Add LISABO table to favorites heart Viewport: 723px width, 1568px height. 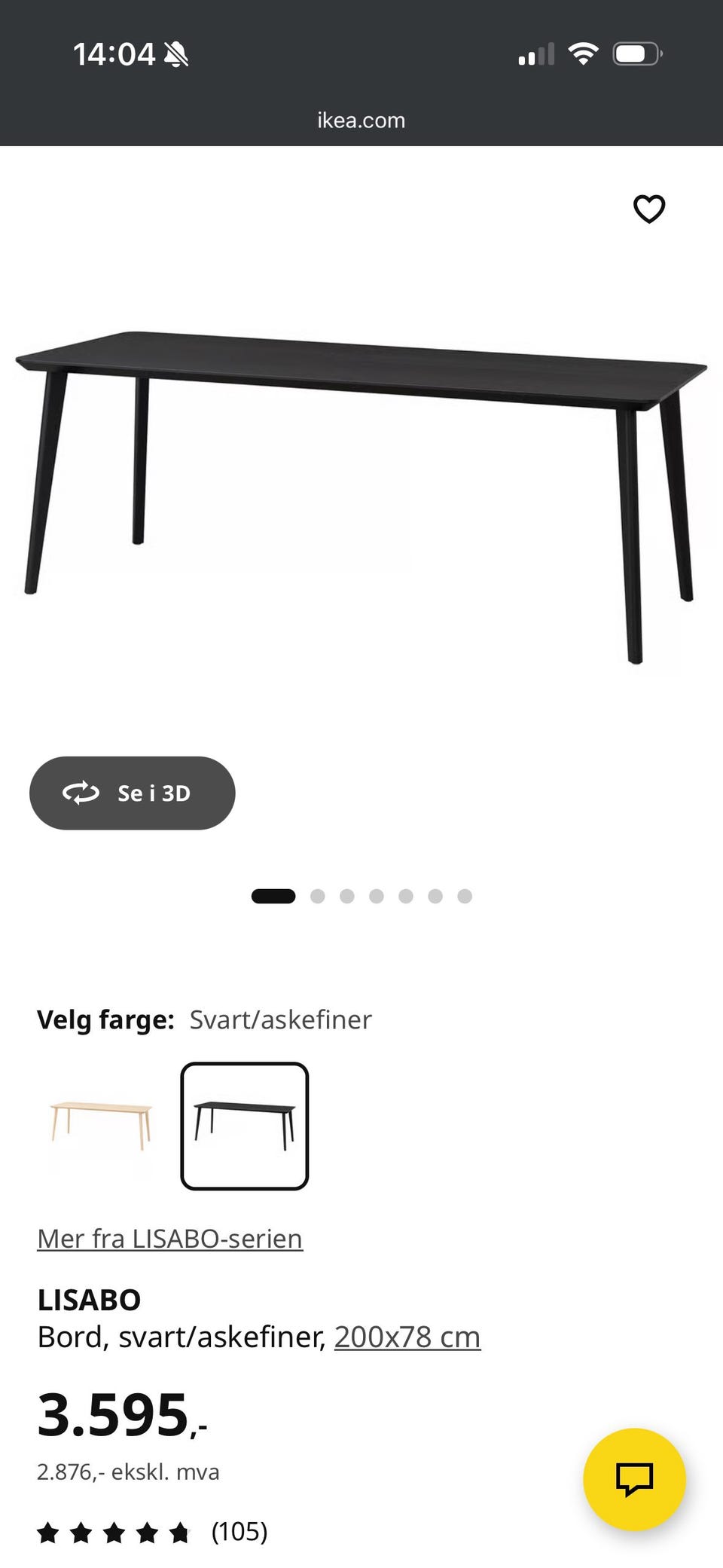[x=649, y=209]
